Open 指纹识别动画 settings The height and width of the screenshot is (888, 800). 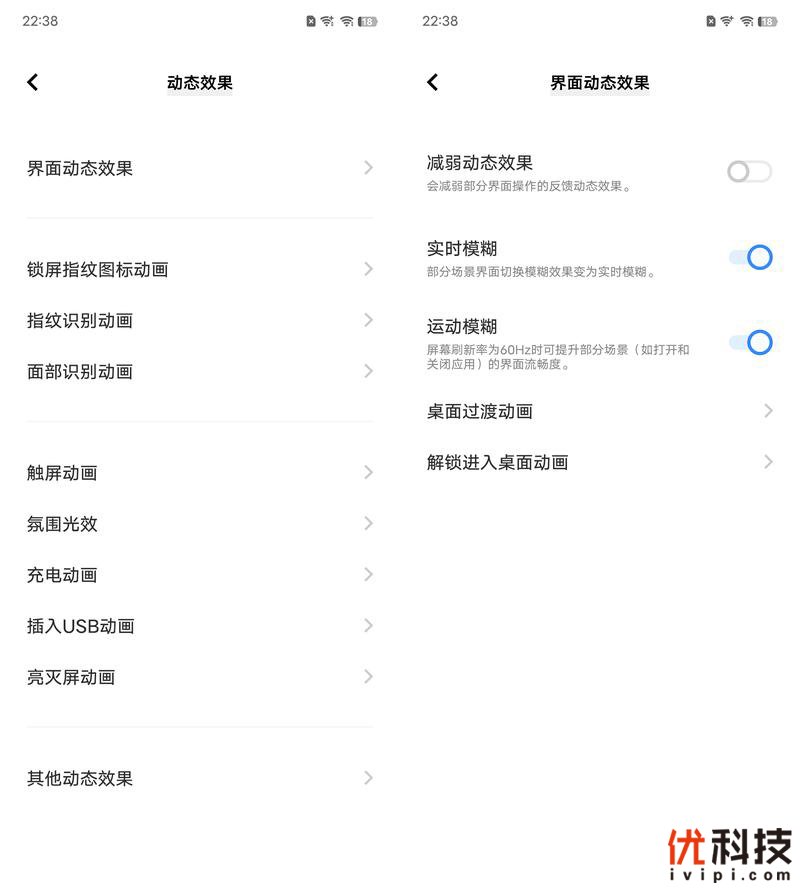click(x=200, y=320)
